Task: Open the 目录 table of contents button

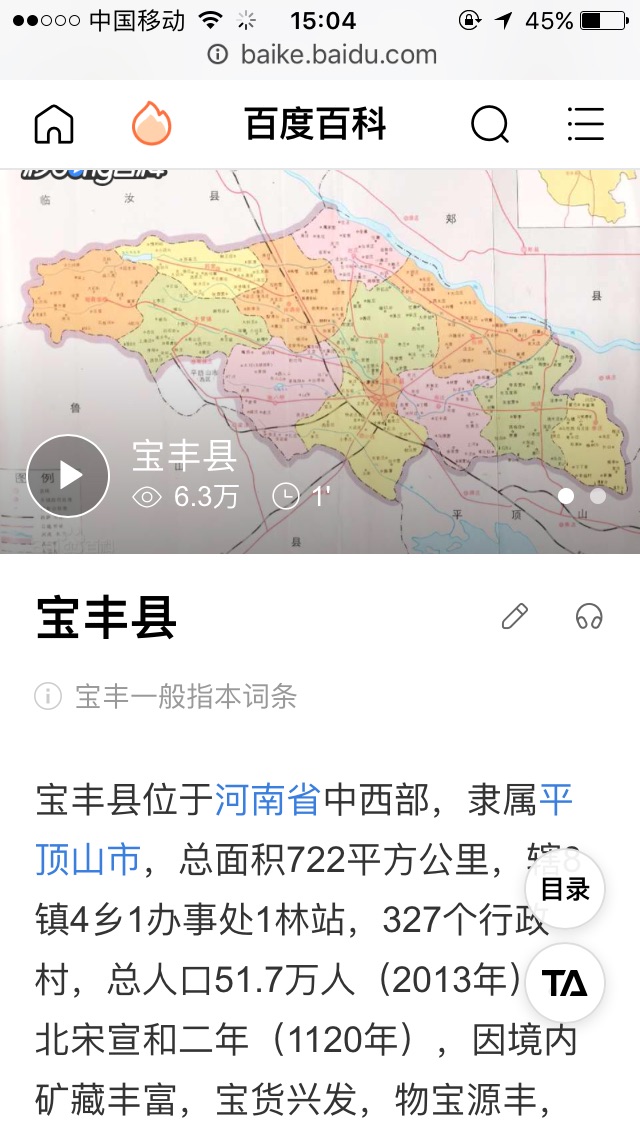Action: tap(565, 889)
